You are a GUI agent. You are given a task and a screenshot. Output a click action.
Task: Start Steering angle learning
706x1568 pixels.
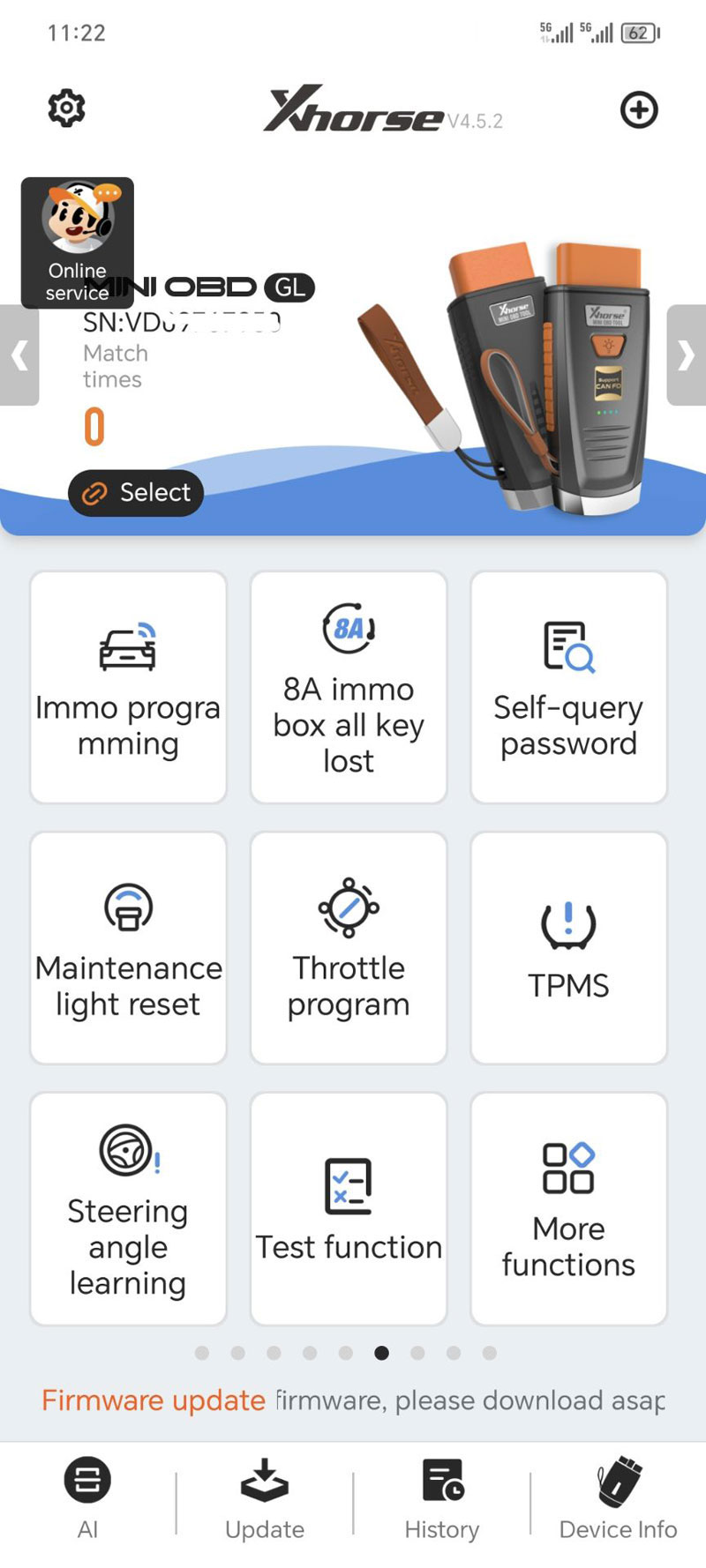tap(128, 1208)
